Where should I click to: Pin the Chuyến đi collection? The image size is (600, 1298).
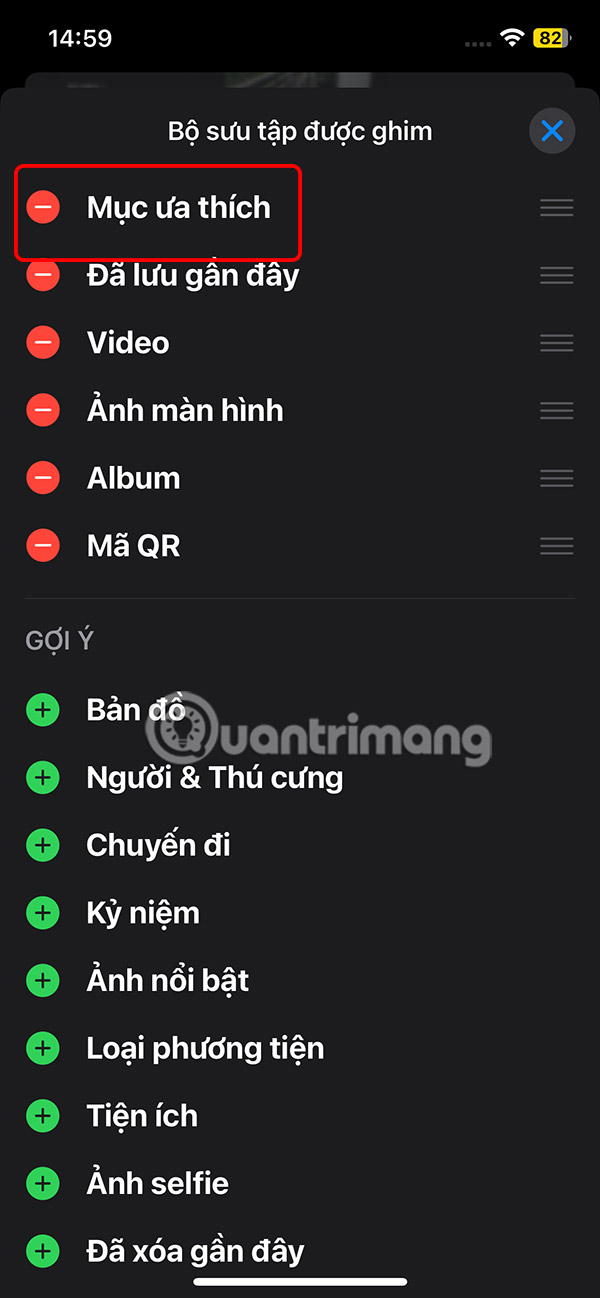43,845
